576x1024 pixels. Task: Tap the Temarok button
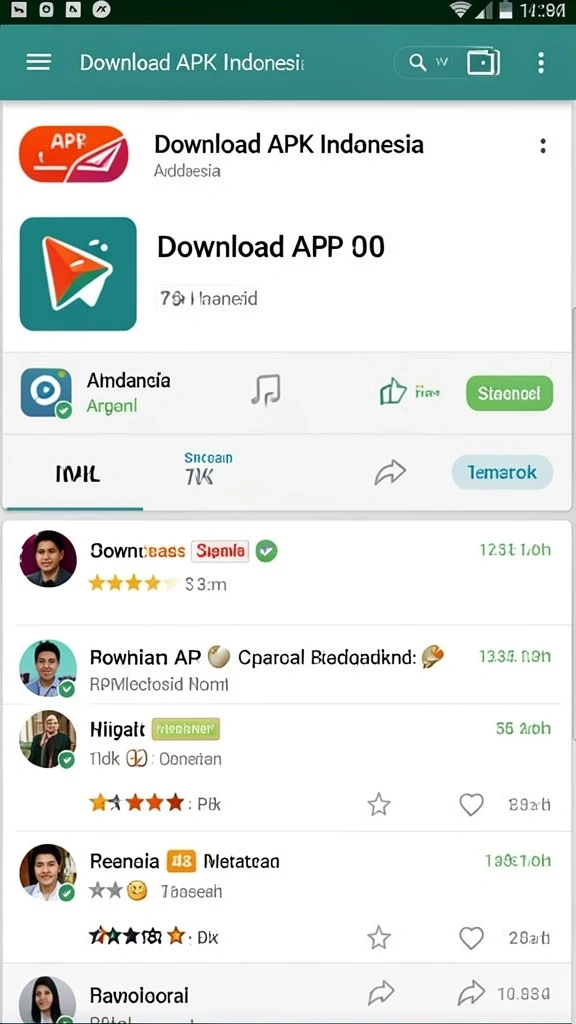[x=502, y=472]
